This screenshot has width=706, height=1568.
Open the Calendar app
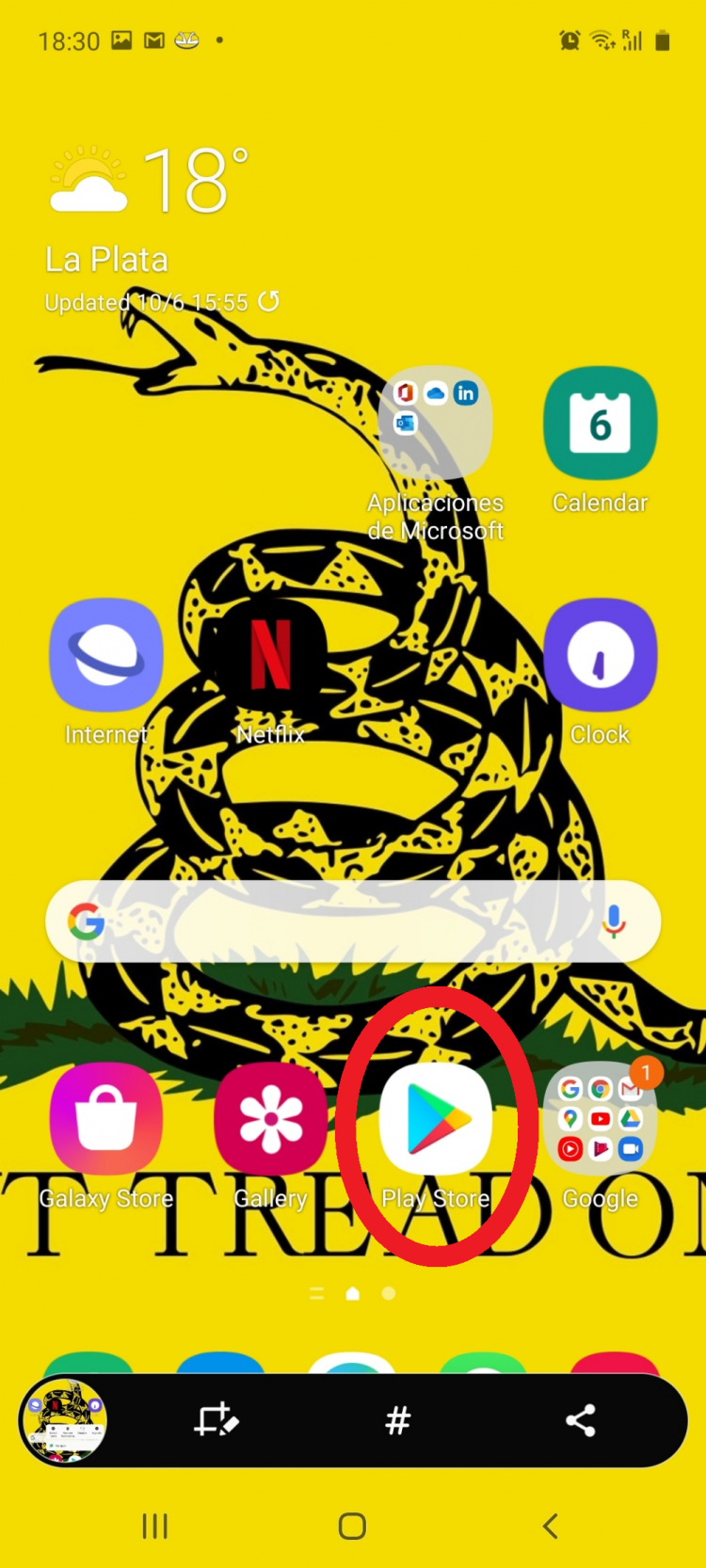pos(601,424)
